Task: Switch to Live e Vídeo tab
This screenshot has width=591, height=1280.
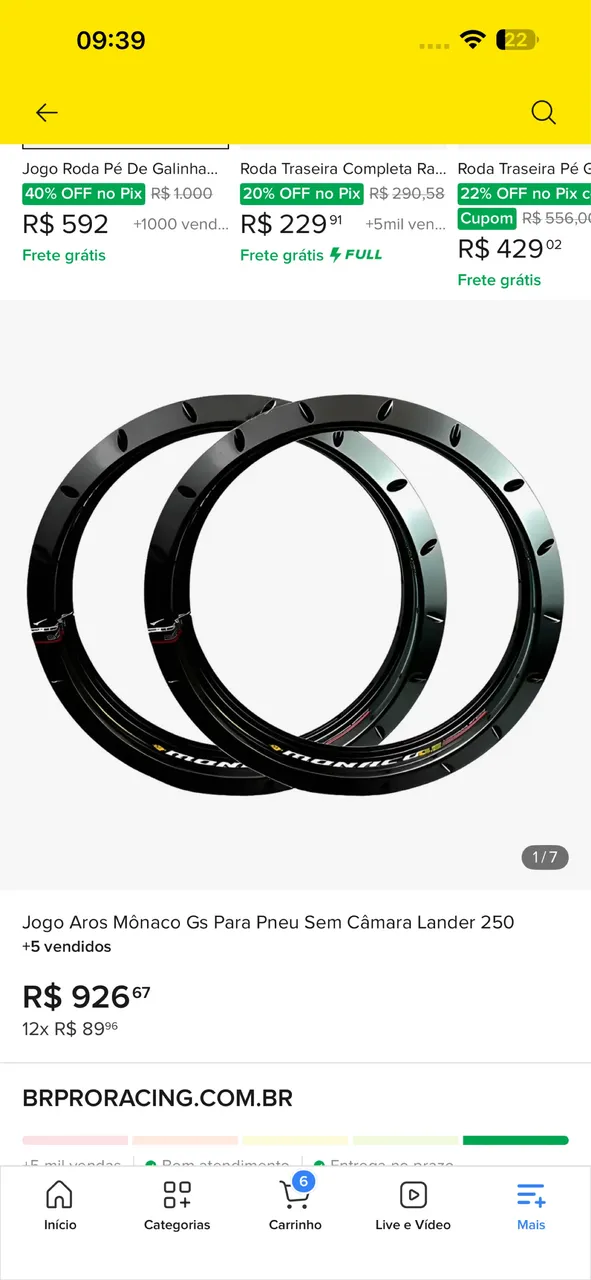Action: (x=413, y=1205)
